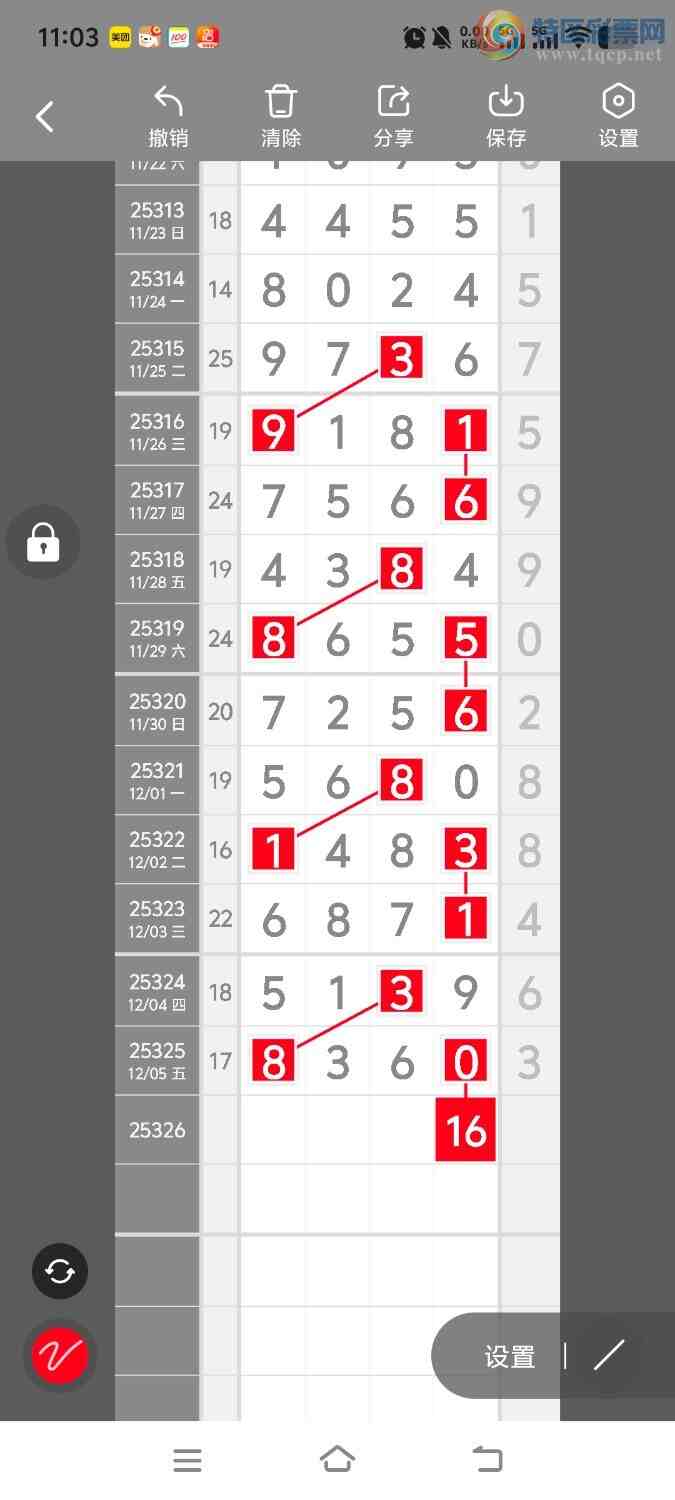Select the red pen drawing tool

pyautogui.click(x=60, y=1355)
